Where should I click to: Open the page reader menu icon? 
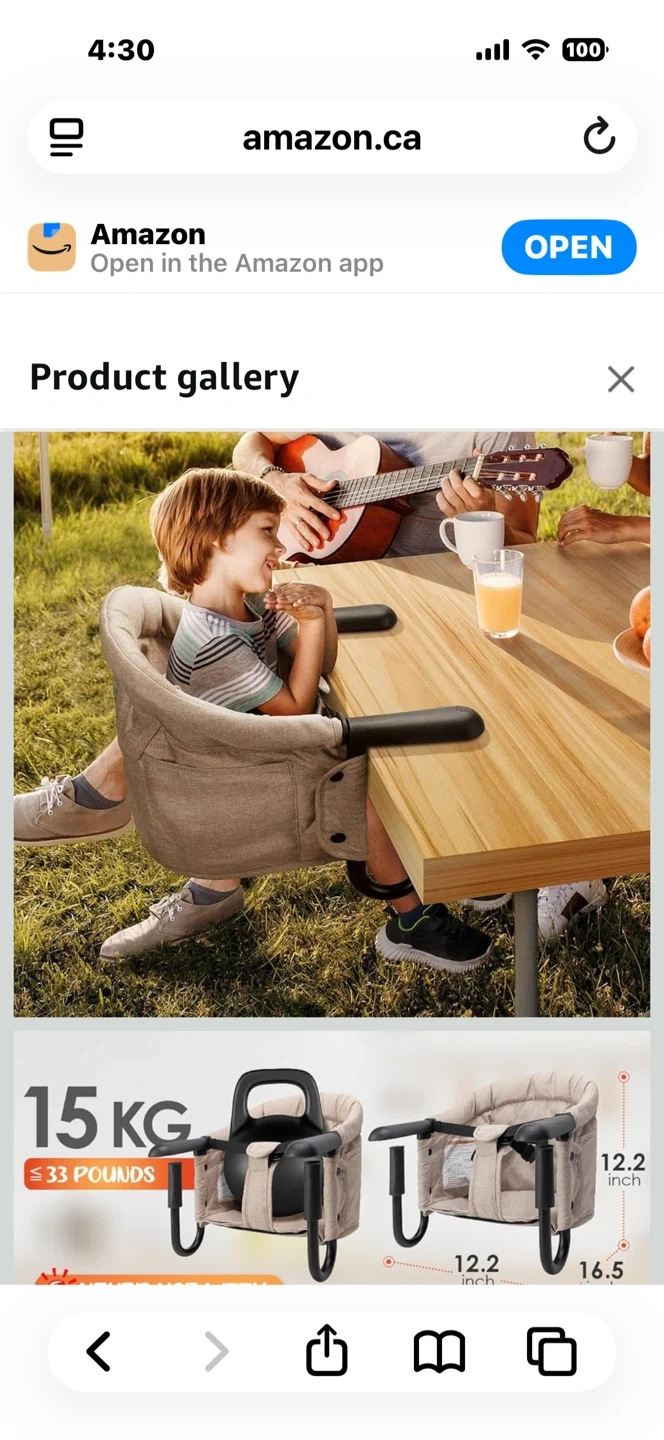tap(67, 137)
